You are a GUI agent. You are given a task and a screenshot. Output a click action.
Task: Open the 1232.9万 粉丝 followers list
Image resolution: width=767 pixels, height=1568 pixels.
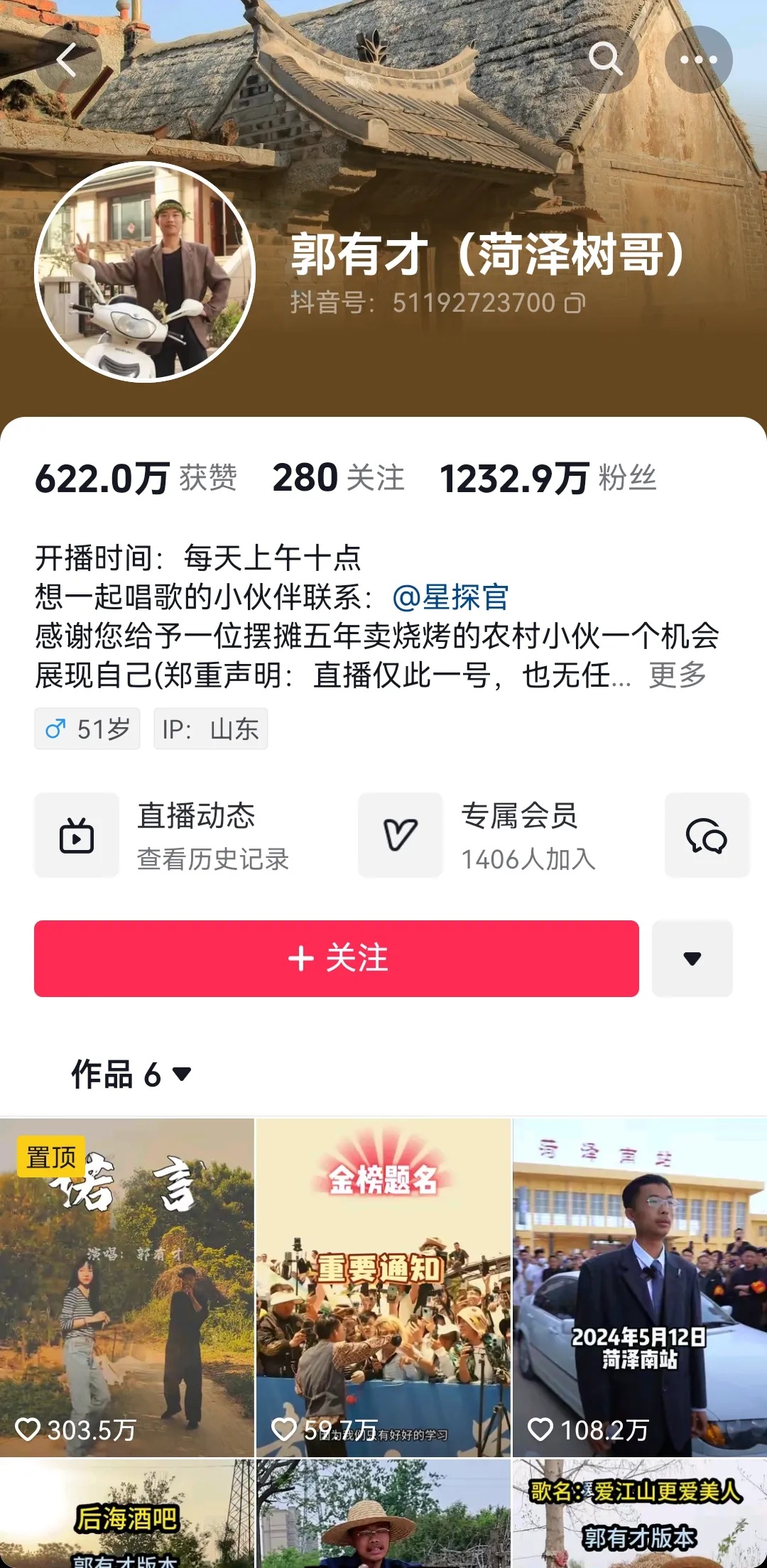(548, 478)
